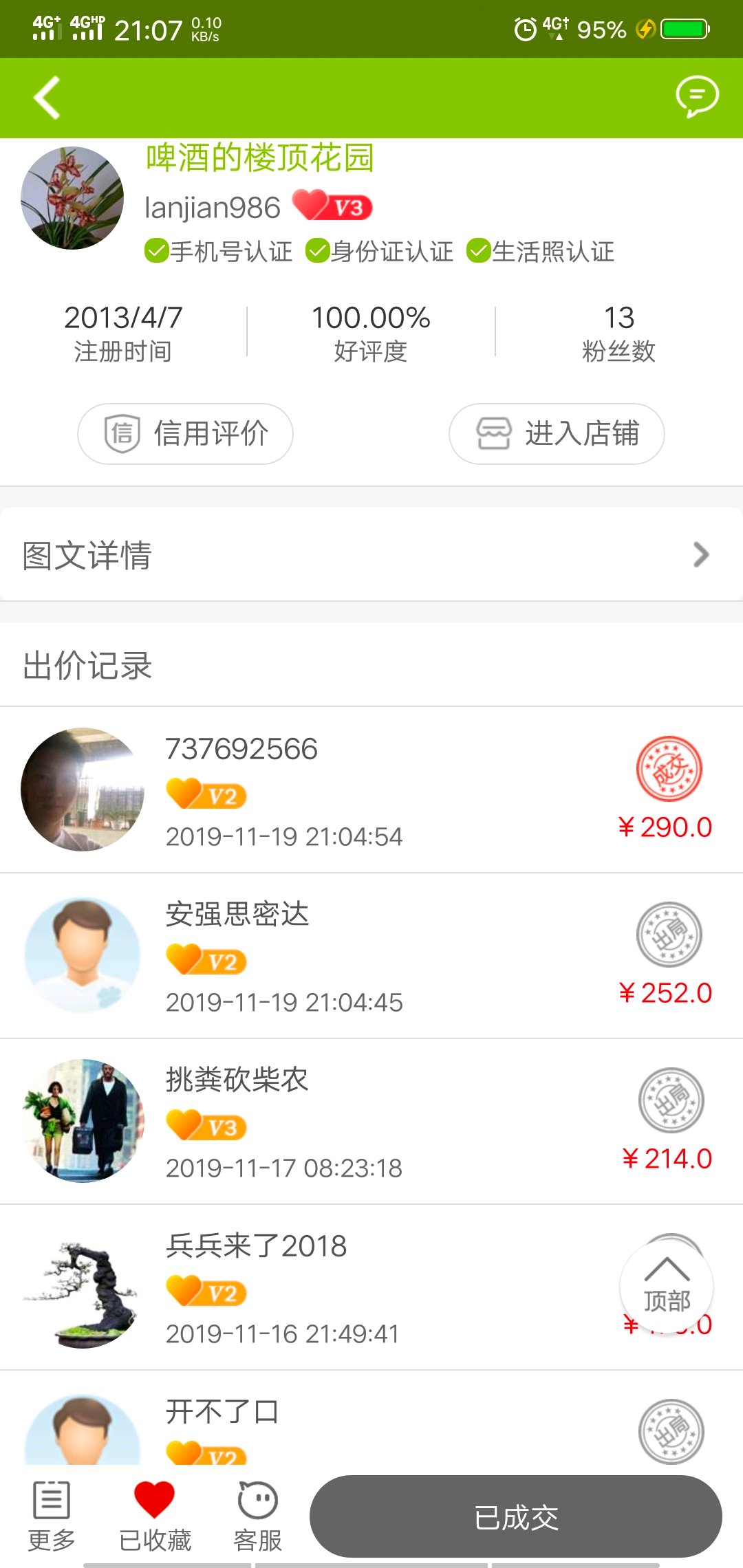The image size is (743, 1568).
Task: Tap the 已成交 deal closed button
Action: (x=515, y=1517)
